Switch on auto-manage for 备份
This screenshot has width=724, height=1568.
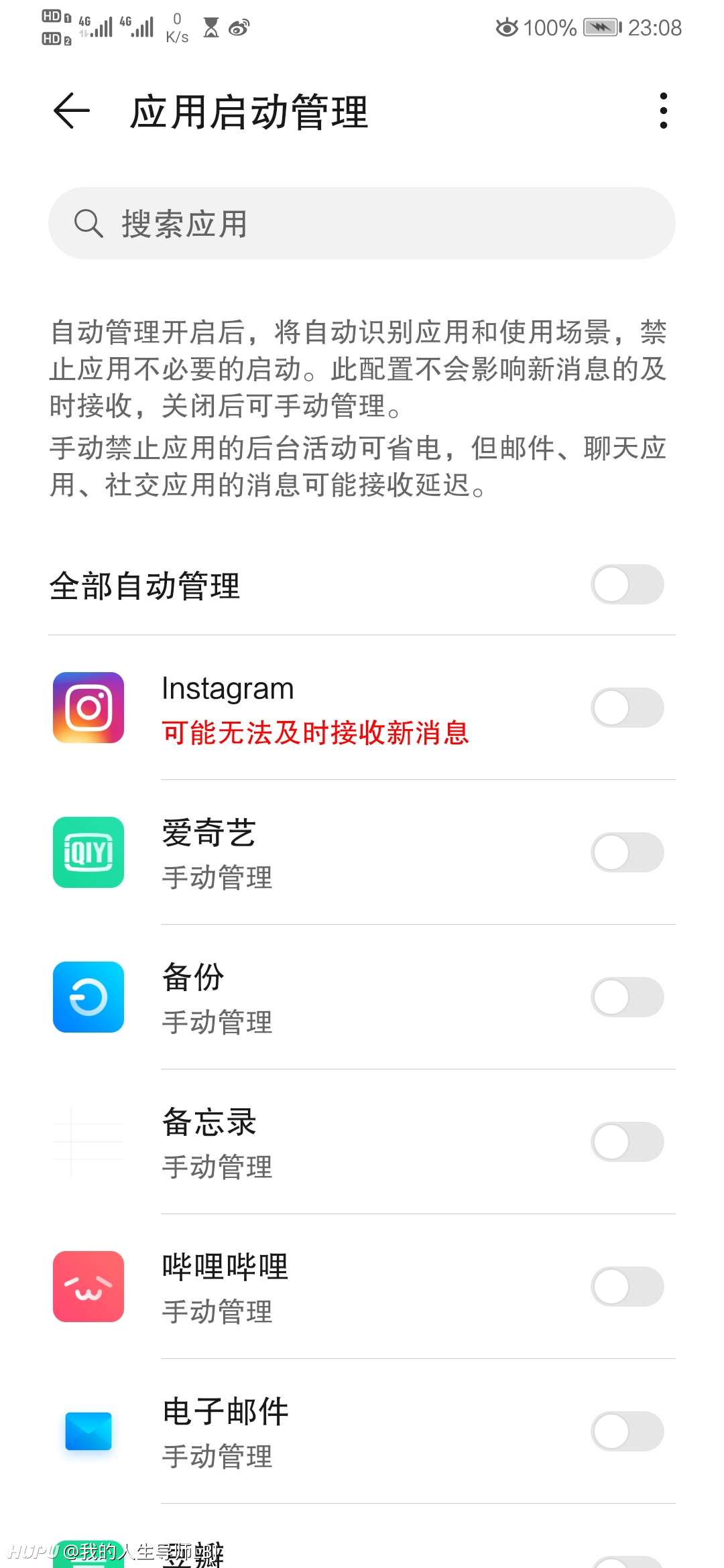tap(627, 997)
